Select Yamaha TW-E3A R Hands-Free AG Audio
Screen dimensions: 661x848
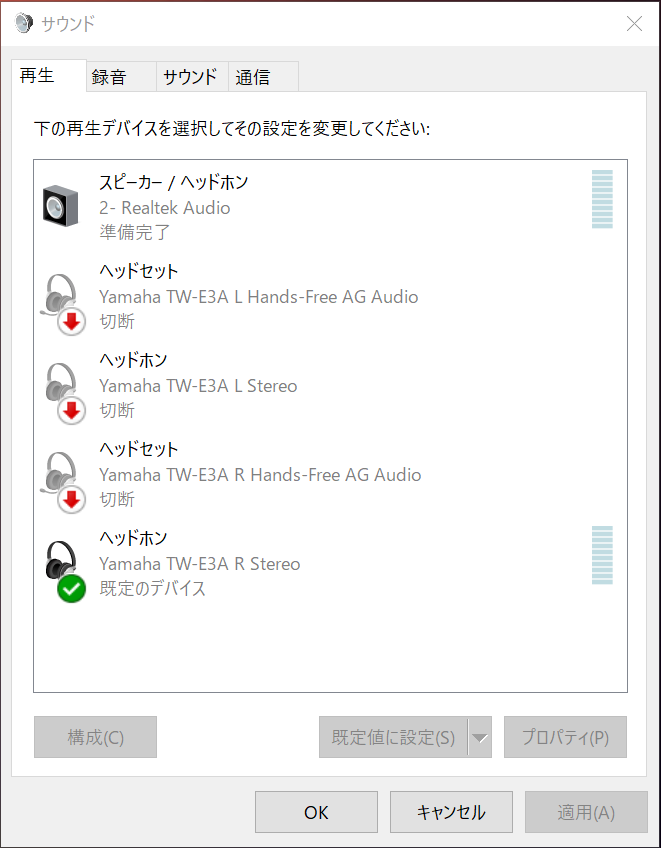point(260,474)
